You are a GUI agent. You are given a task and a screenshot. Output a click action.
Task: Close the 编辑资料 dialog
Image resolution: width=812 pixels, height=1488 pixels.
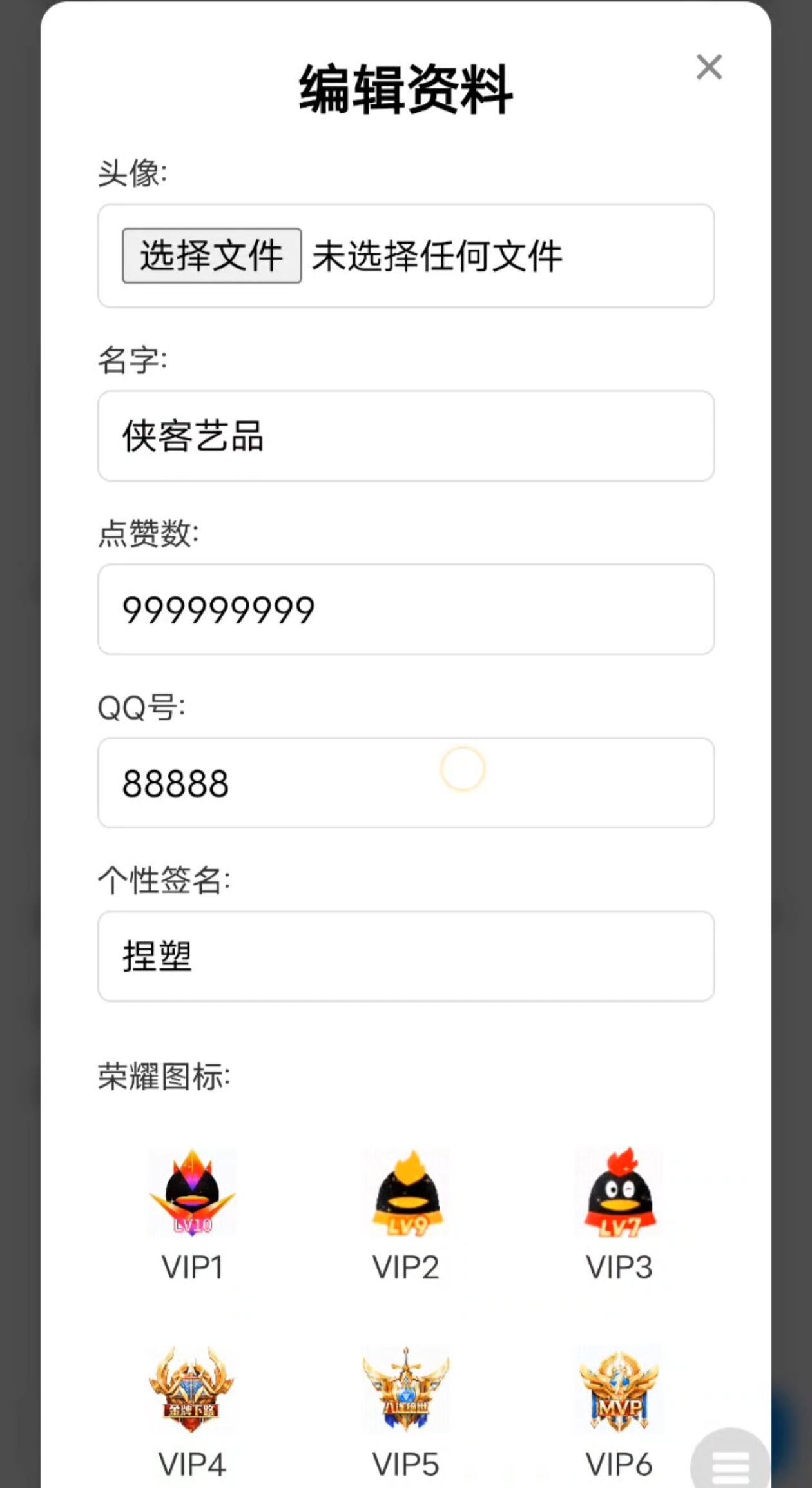point(709,67)
